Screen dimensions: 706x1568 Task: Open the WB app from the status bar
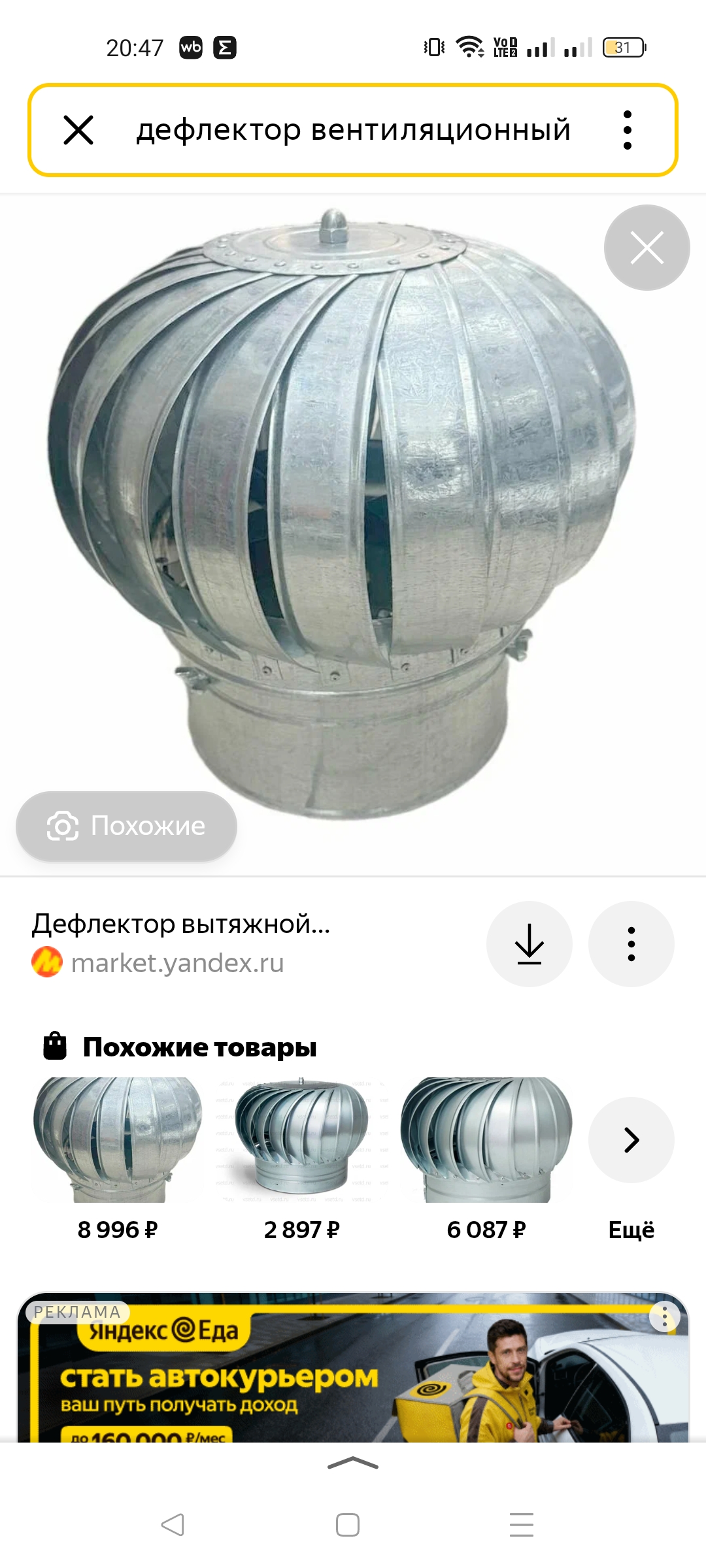pyautogui.click(x=191, y=47)
